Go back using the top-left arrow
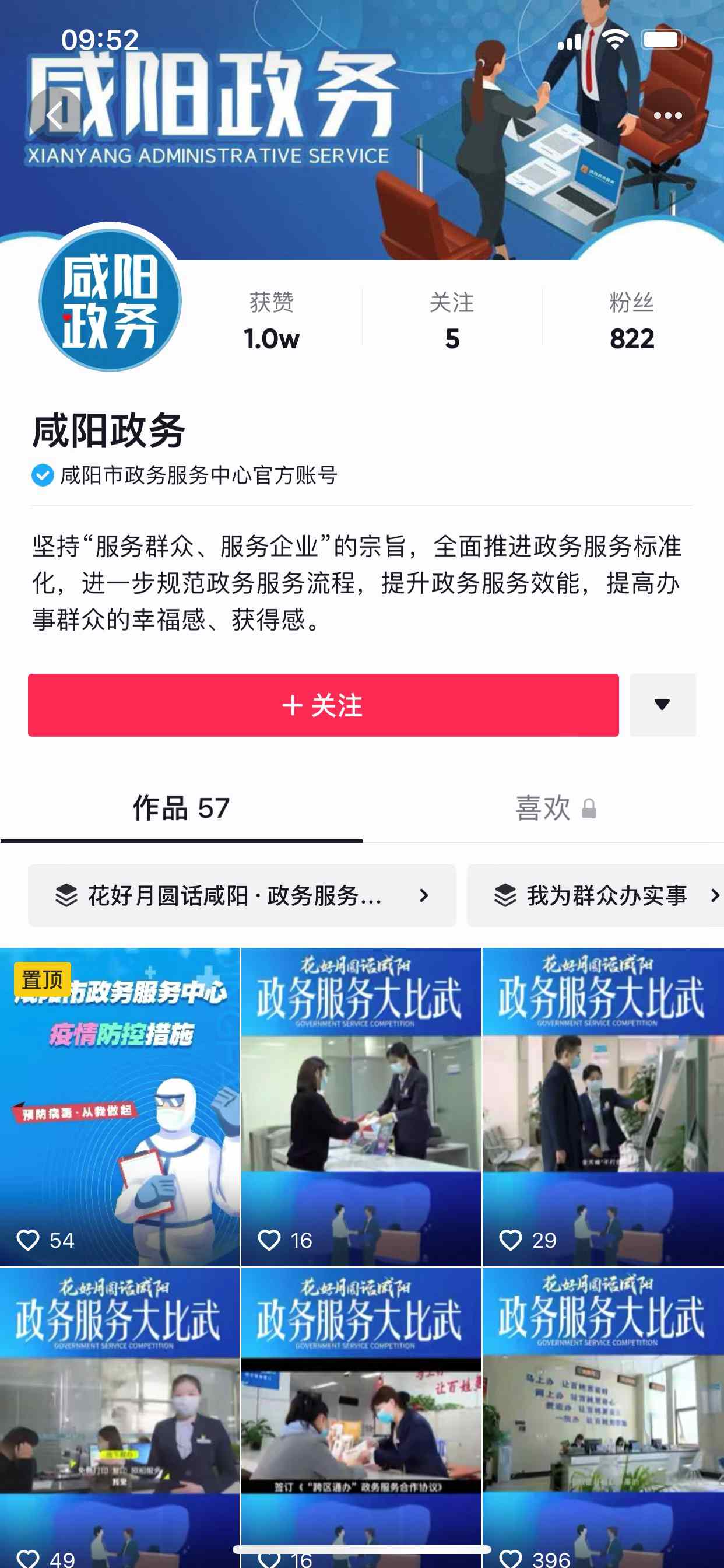Image resolution: width=724 pixels, height=1568 pixels. point(55,115)
